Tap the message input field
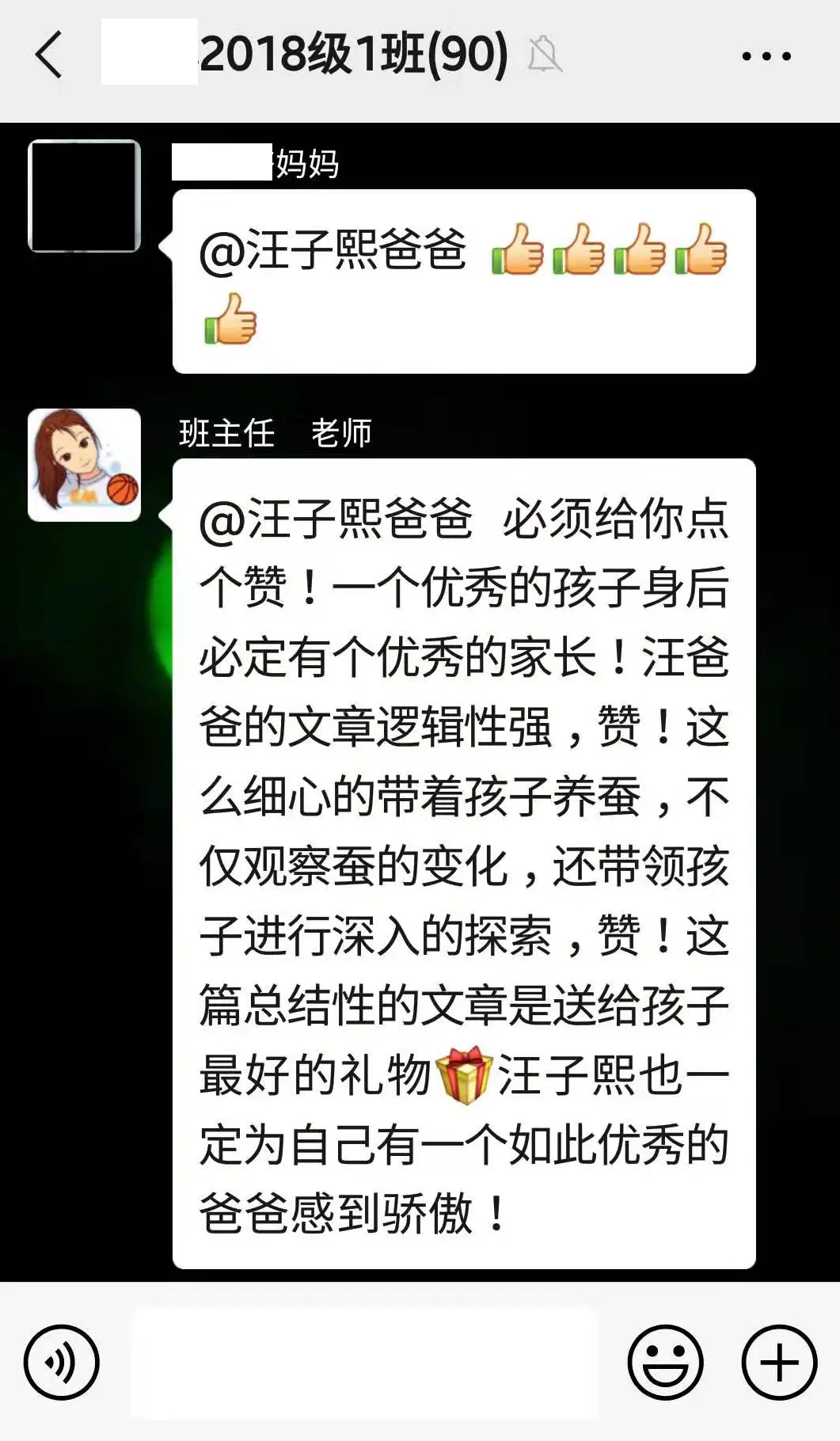 point(364,1362)
